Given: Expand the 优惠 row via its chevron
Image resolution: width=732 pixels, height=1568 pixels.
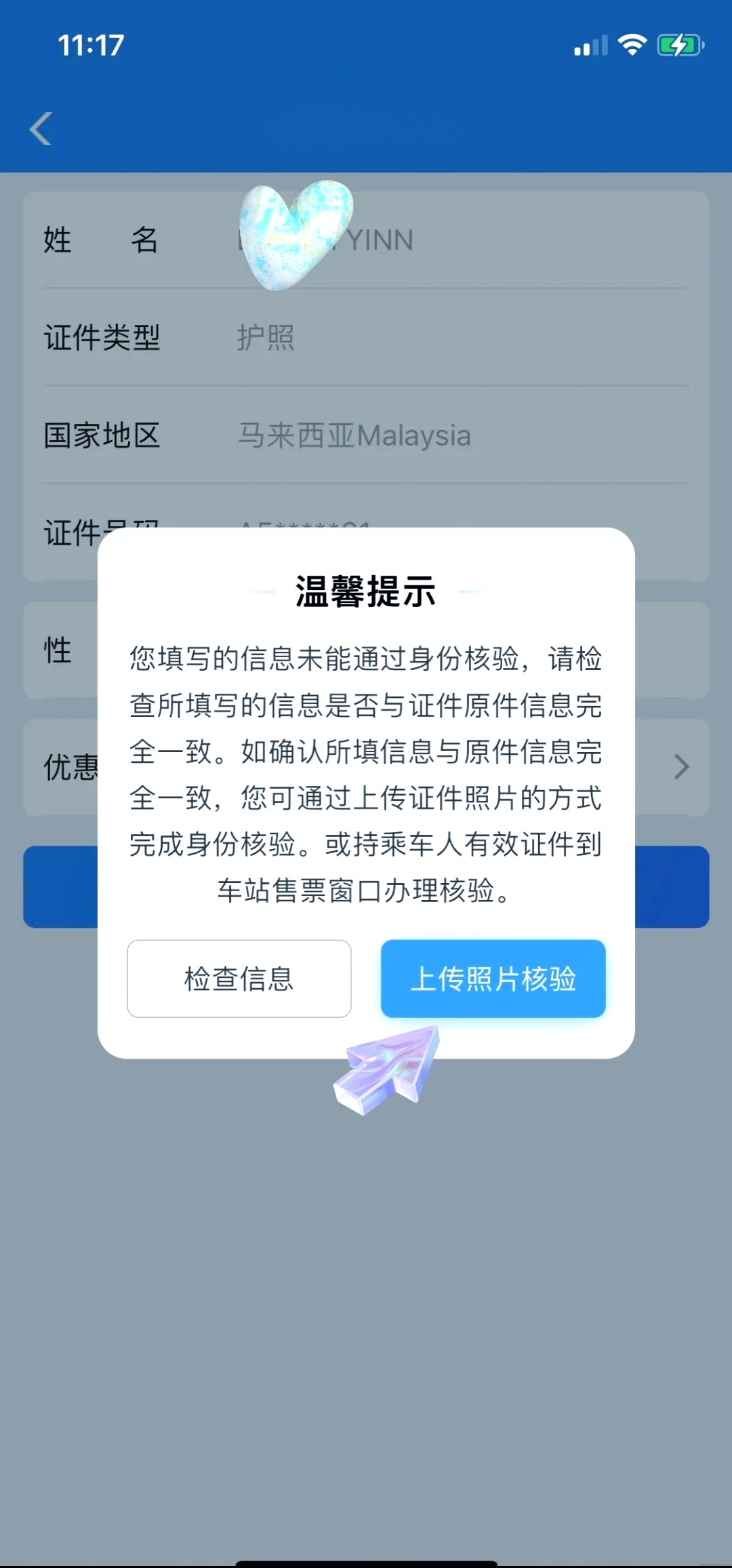Looking at the screenshot, I should pos(683,766).
